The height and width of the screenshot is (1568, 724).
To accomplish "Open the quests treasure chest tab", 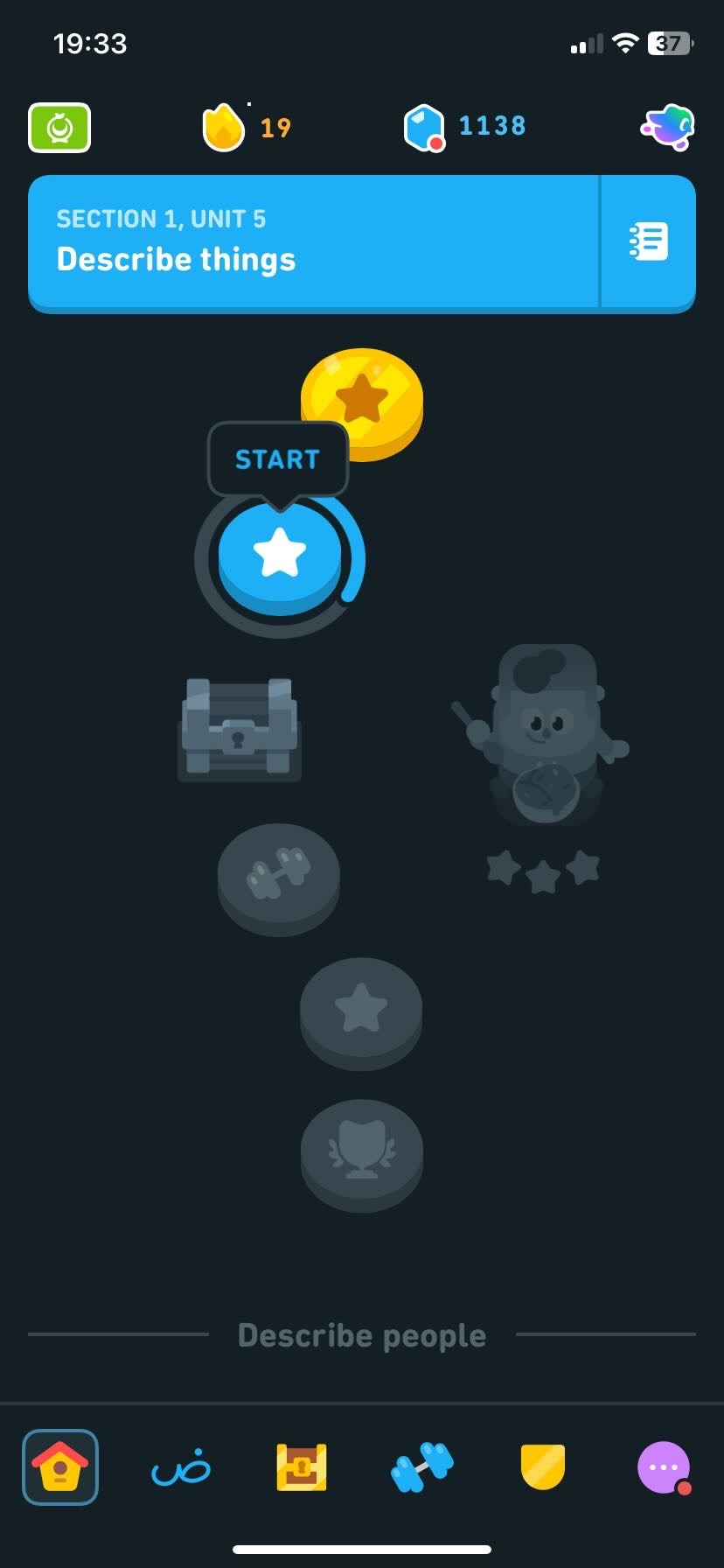I will point(301,1466).
